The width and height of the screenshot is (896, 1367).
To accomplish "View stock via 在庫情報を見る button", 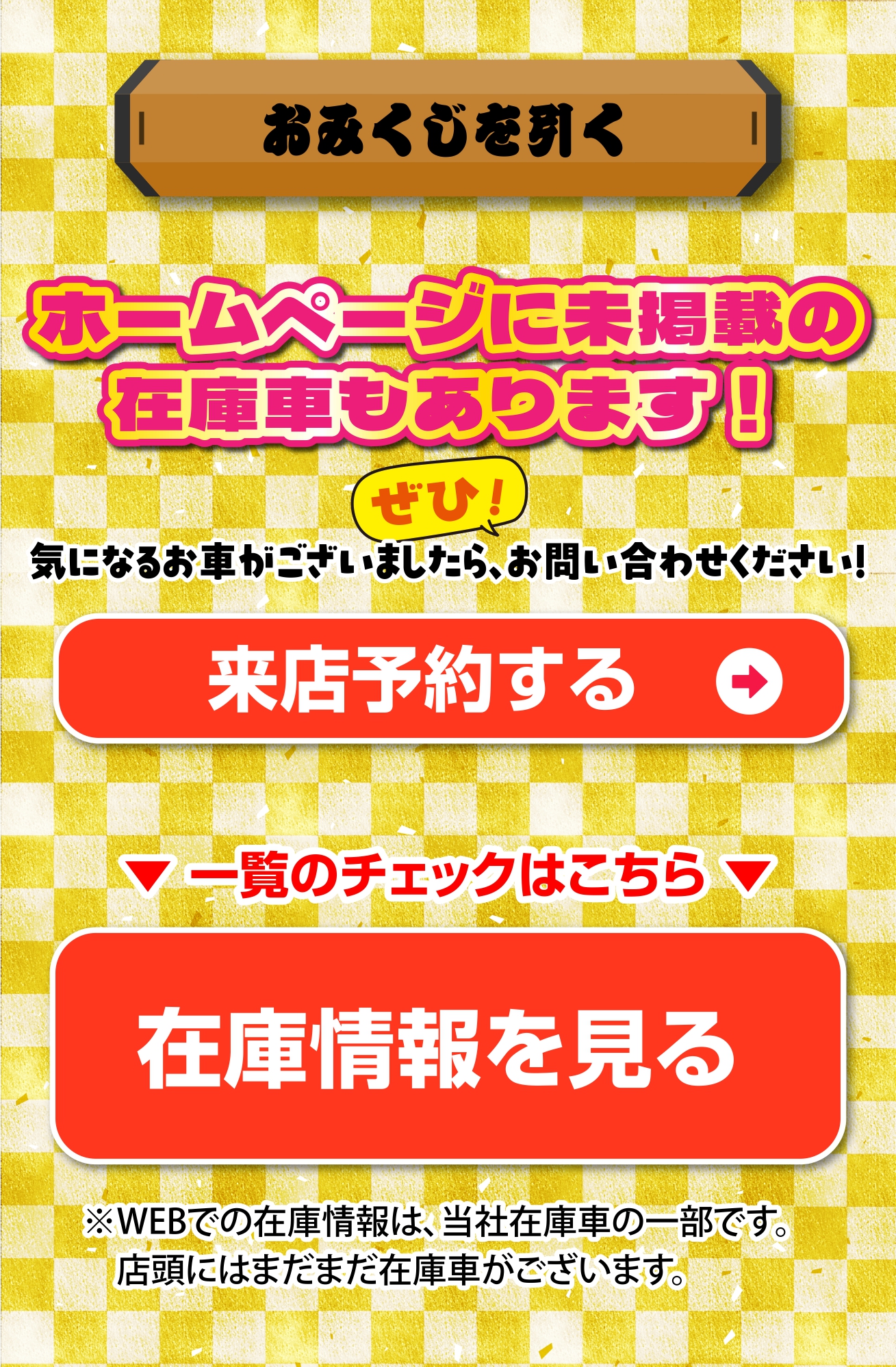I will point(448,1047).
